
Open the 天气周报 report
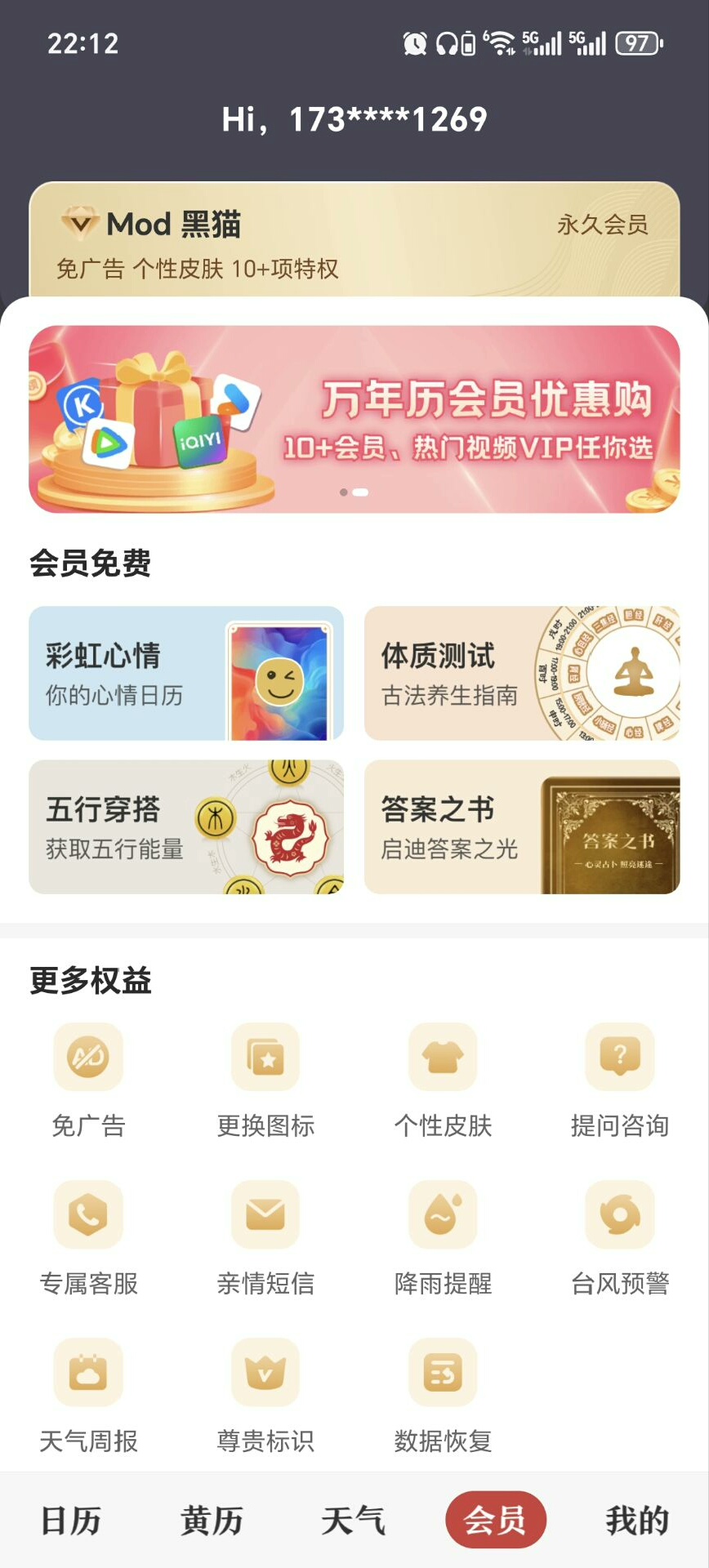88,1395
